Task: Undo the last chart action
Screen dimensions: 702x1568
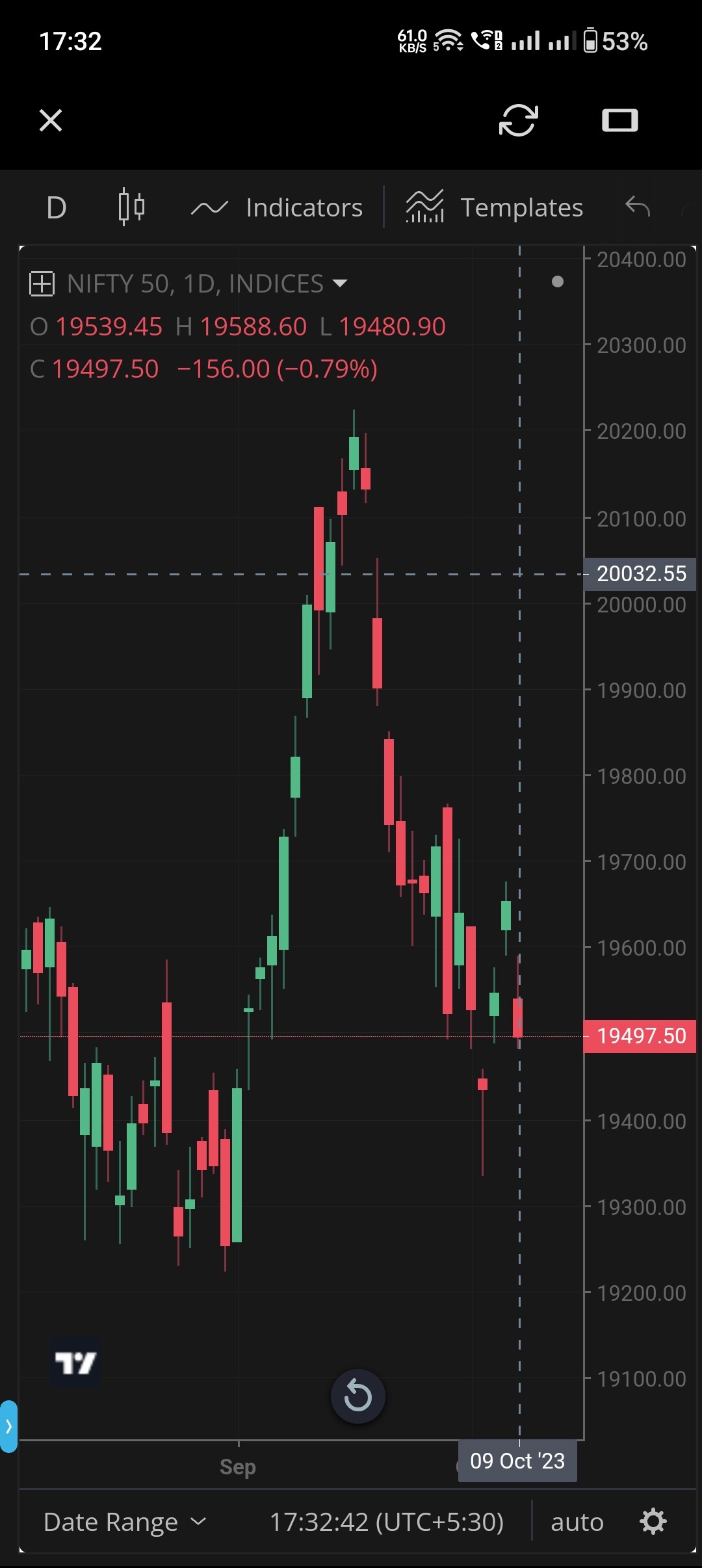Action: (x=638, y=207)
